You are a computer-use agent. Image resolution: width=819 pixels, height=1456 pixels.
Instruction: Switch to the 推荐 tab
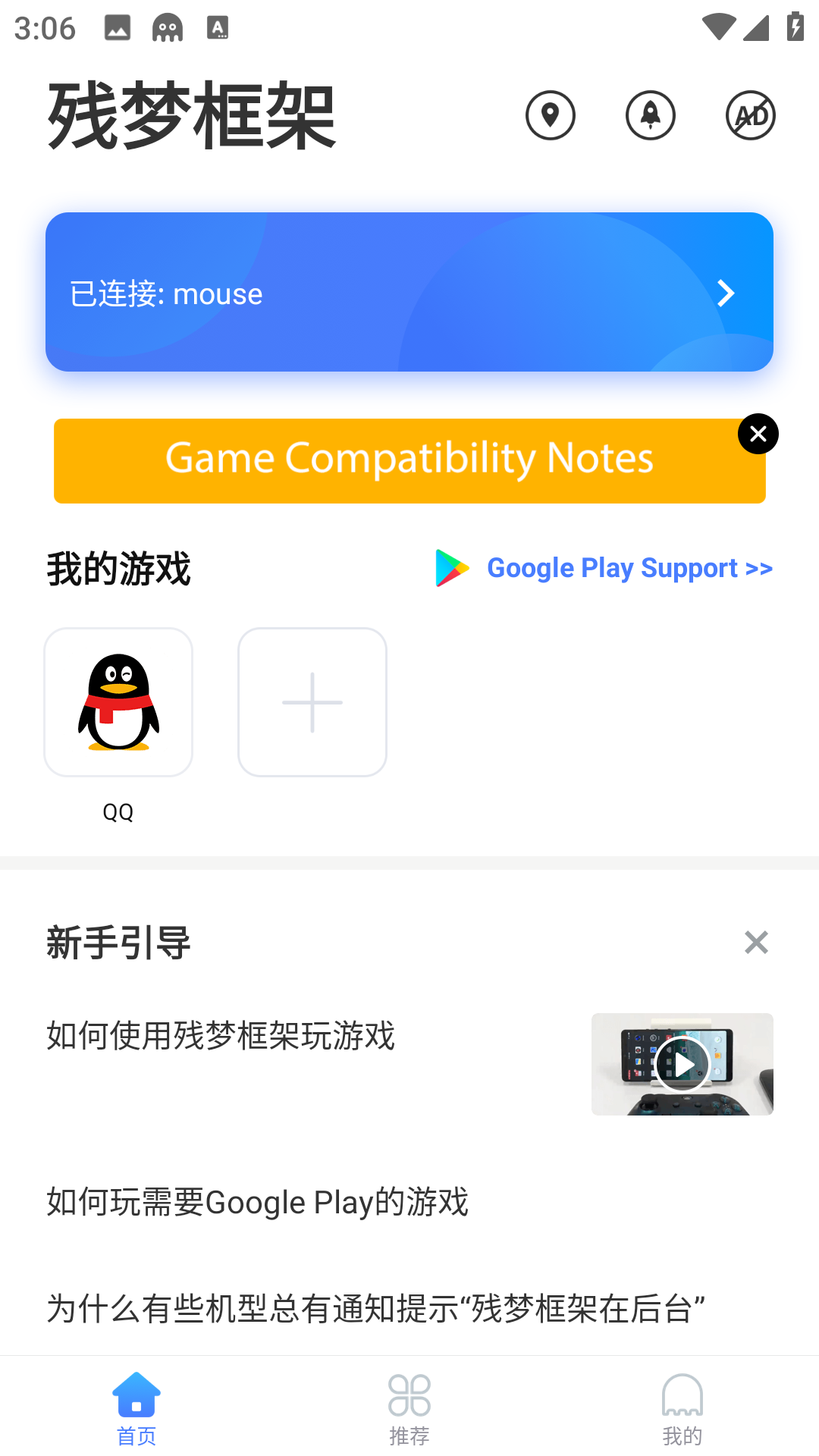click(x=409, y=1407)
